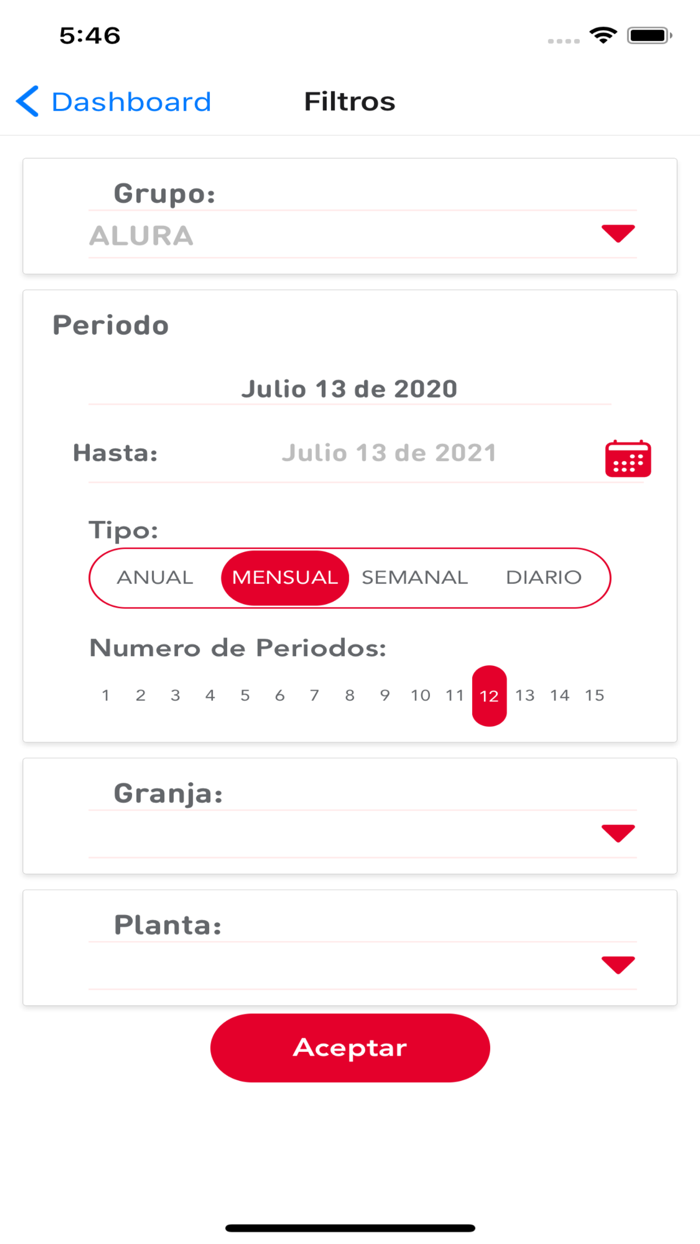
Task: Choose 15 as number of periods
Action: [x=594, y=696]
